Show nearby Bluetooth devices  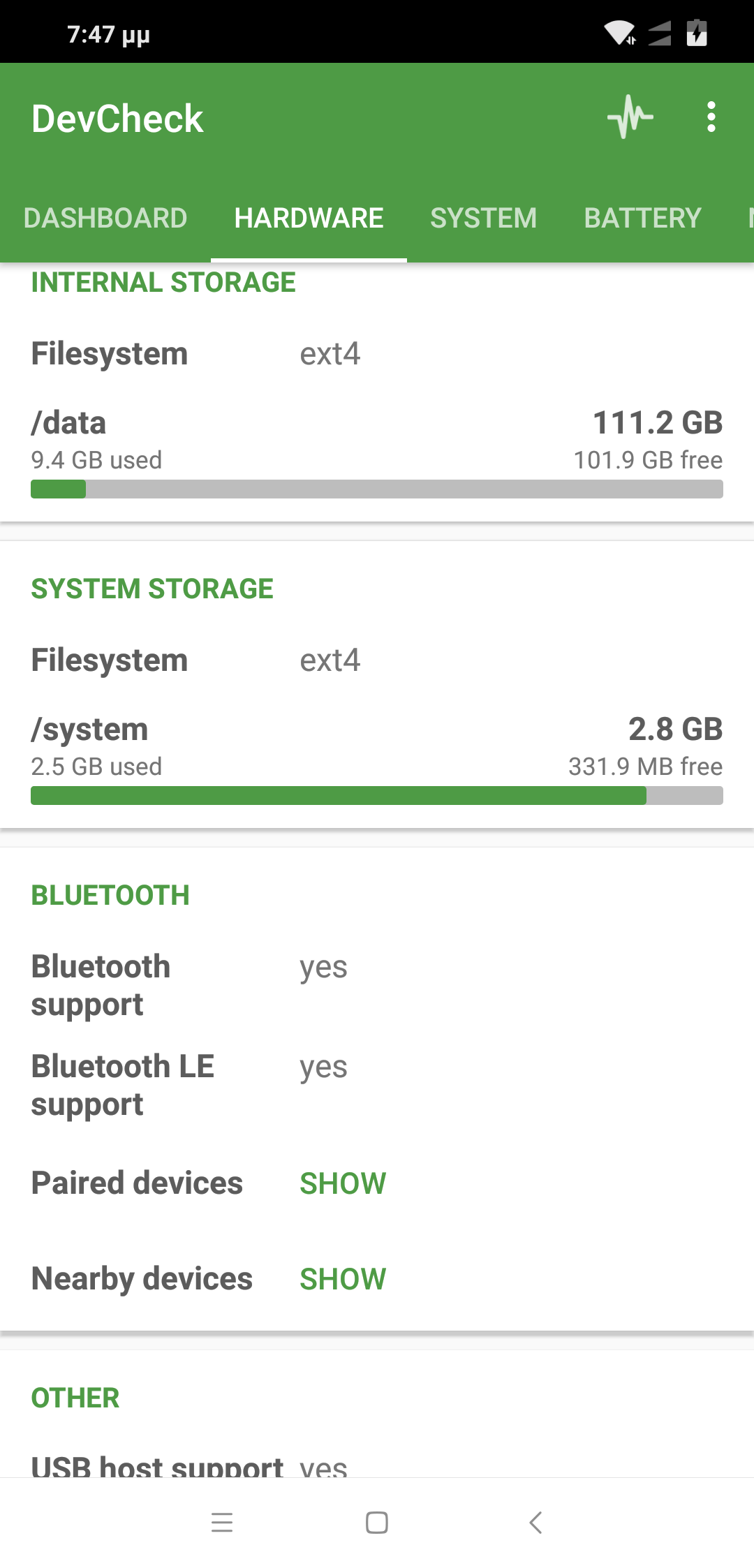click(x=343, y=1279)
